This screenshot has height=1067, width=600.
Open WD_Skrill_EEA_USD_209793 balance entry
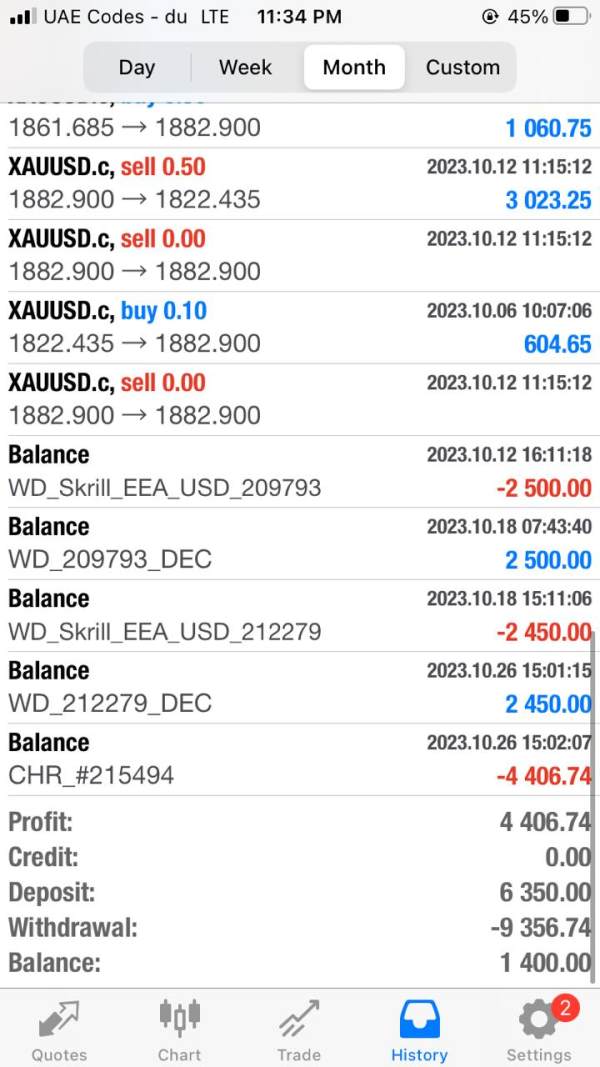[300, 472]
